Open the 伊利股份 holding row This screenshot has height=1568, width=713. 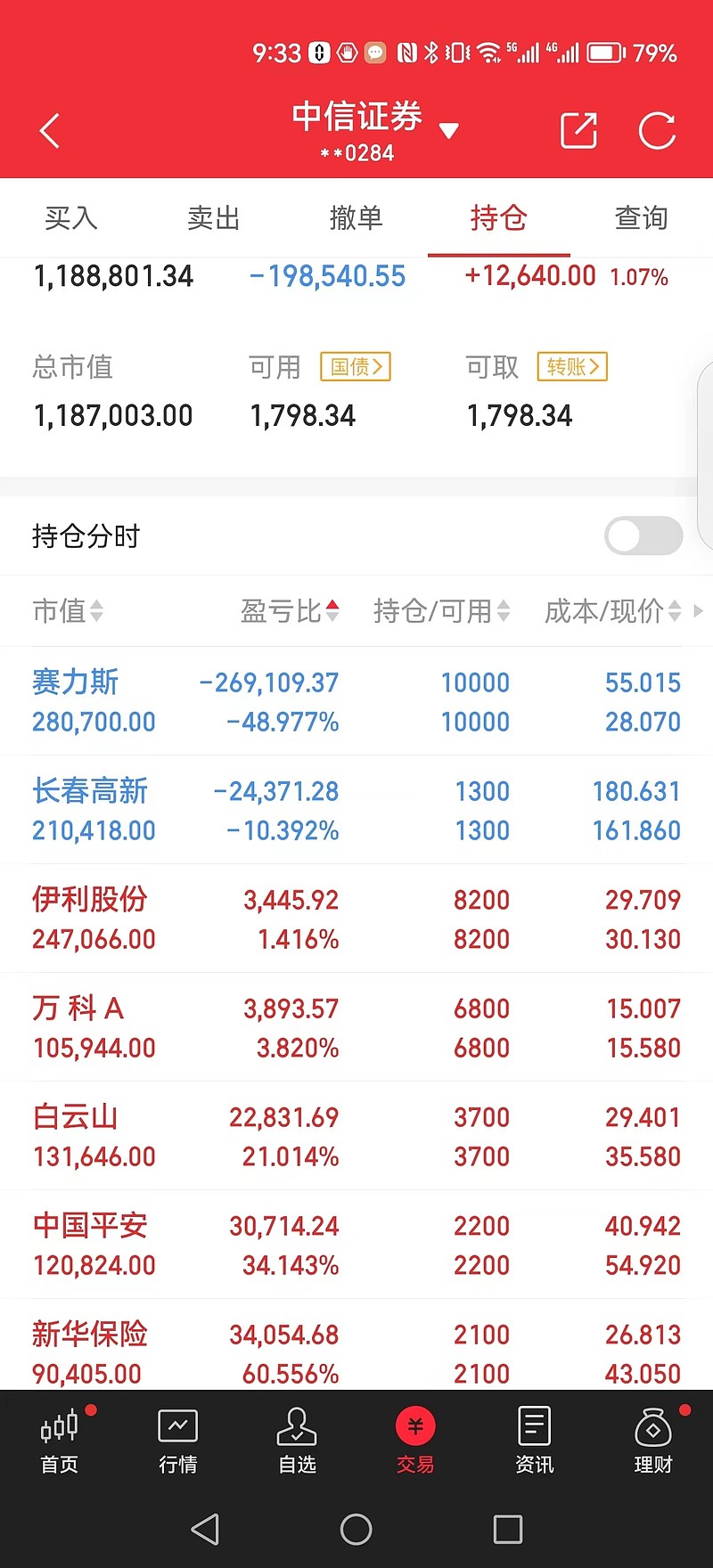pos(356,919)
